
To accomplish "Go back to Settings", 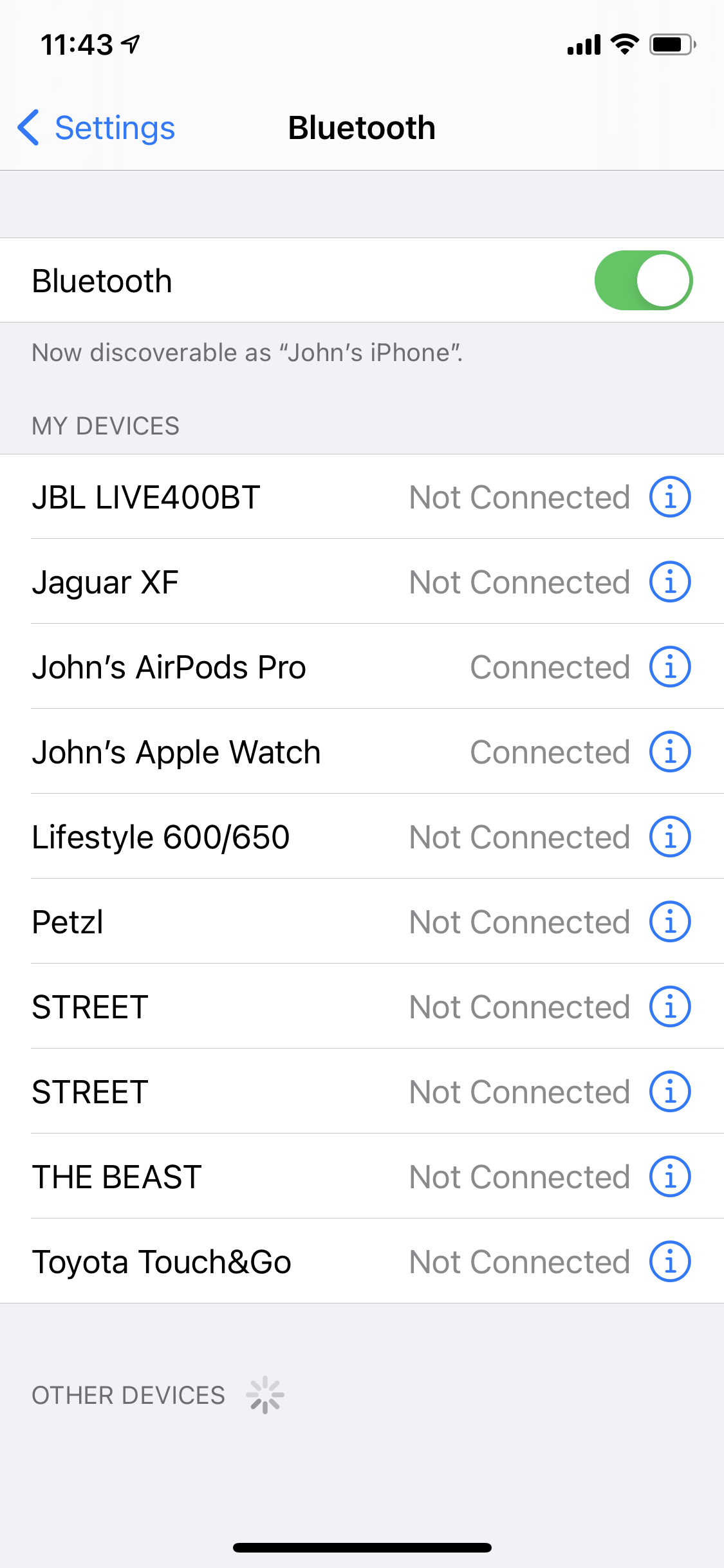I will point(97,127).
